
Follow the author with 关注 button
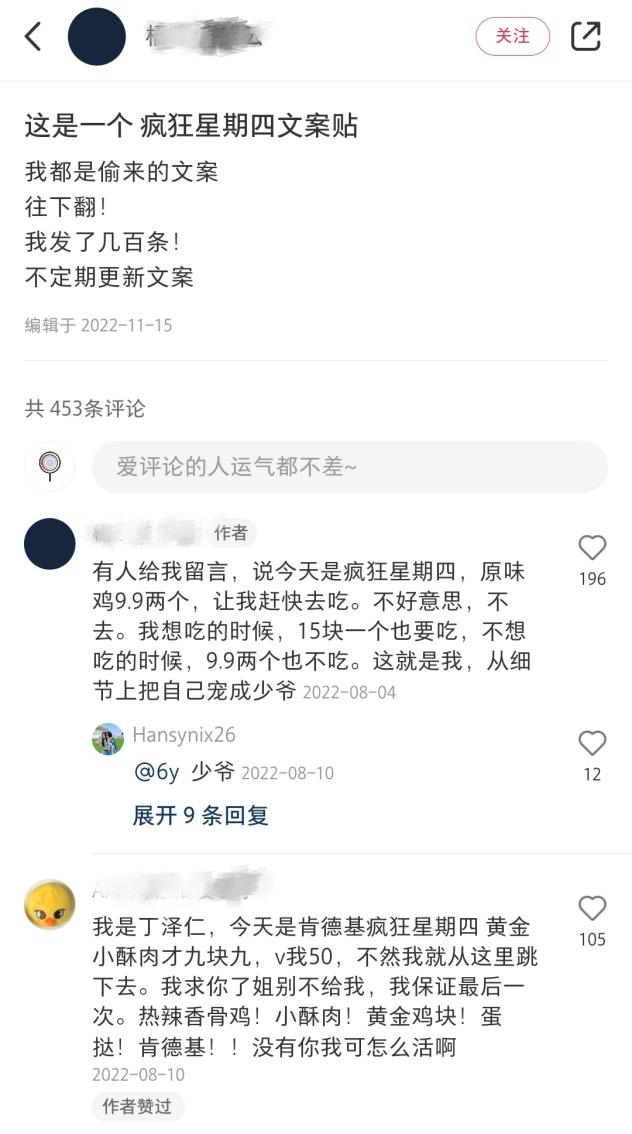pos(512,36)
